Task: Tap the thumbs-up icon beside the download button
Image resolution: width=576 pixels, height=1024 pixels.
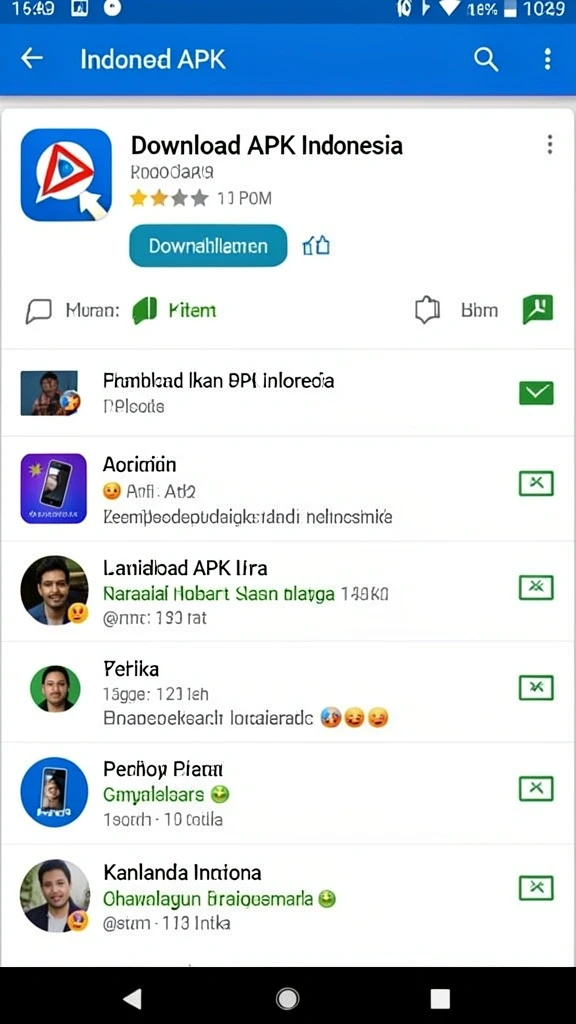Action: pyautogui.click(x=316, y=246)
